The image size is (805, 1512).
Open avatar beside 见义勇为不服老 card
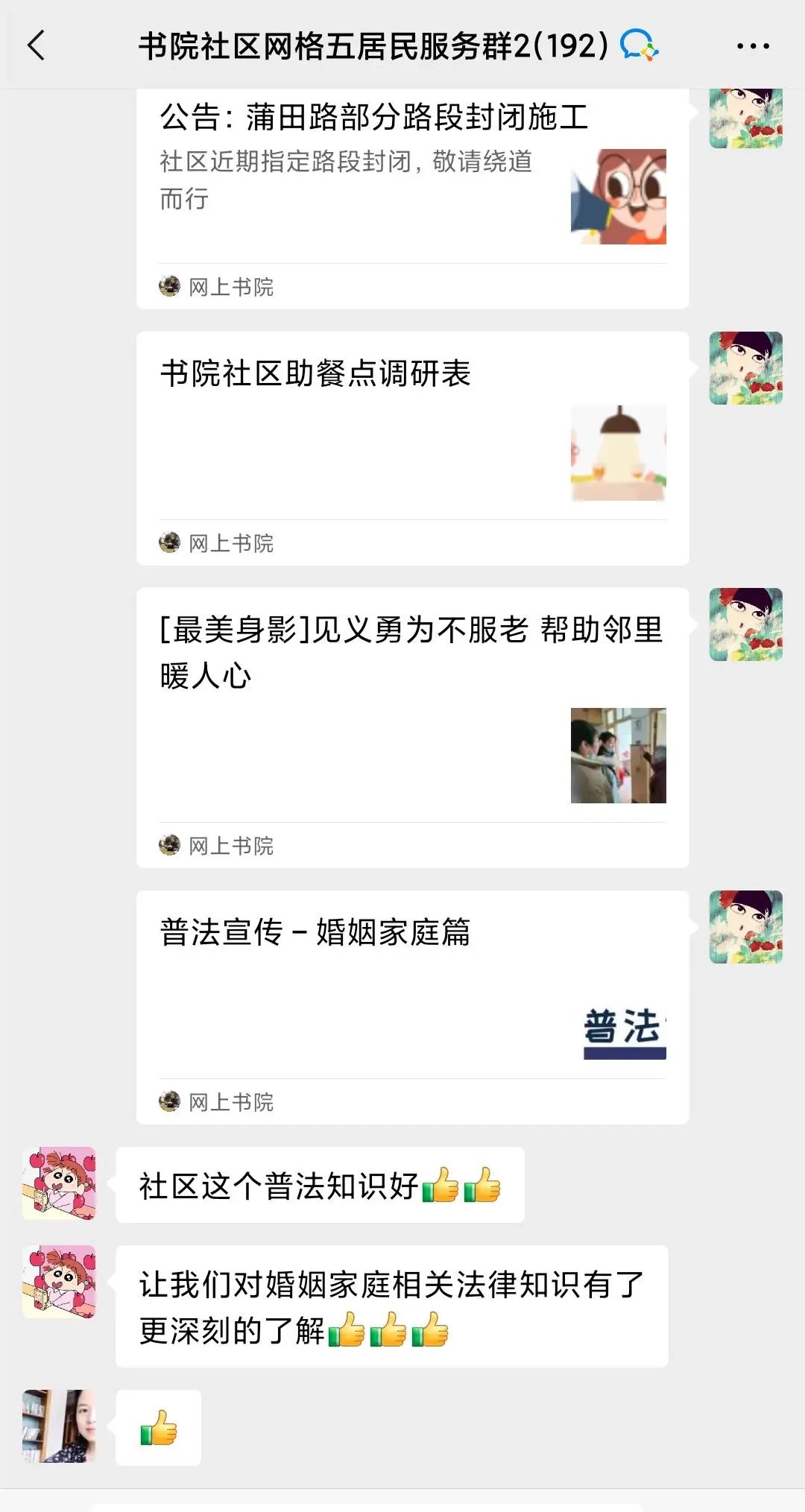pyautogui.click(x=745, y=624)
